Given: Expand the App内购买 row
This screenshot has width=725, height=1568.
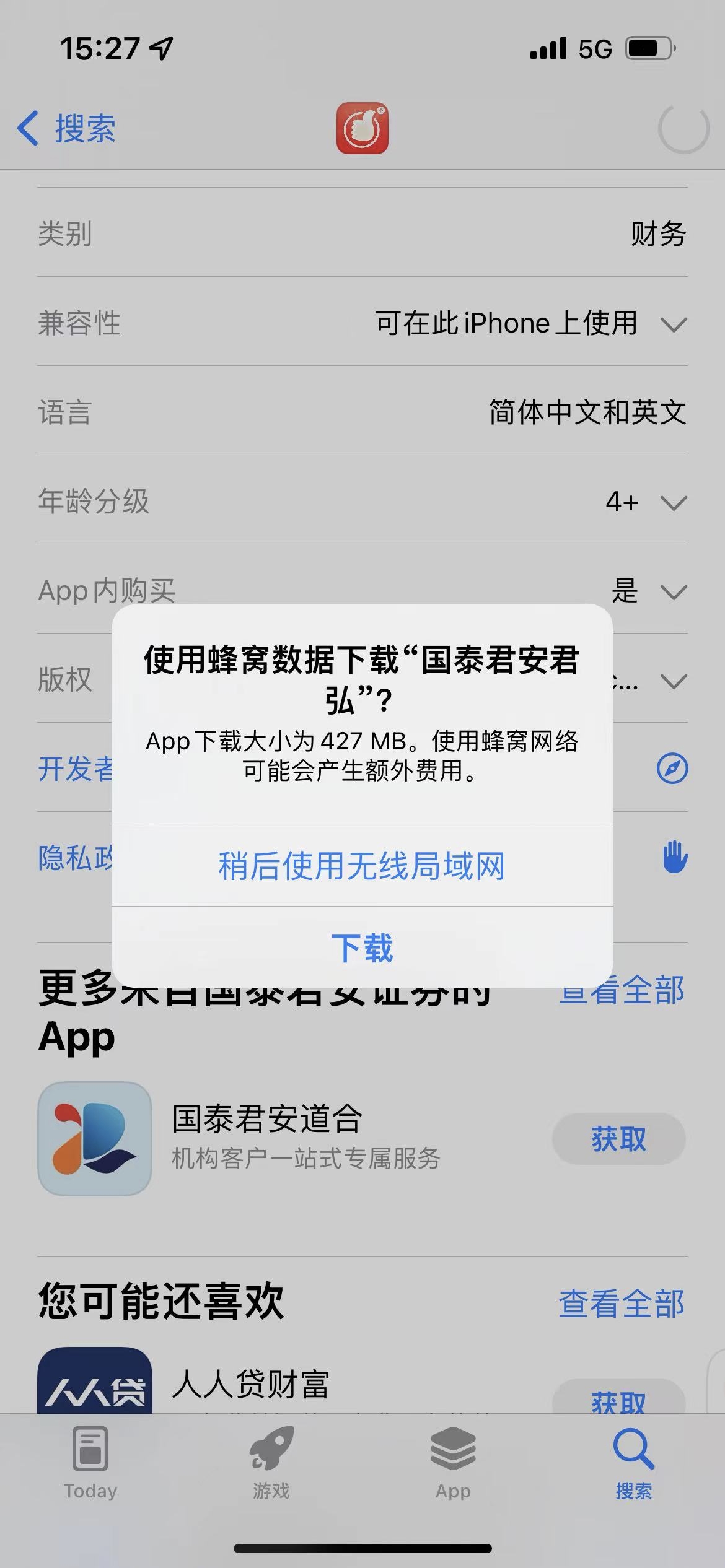Looking at the screenshot, I should (674, 591).
